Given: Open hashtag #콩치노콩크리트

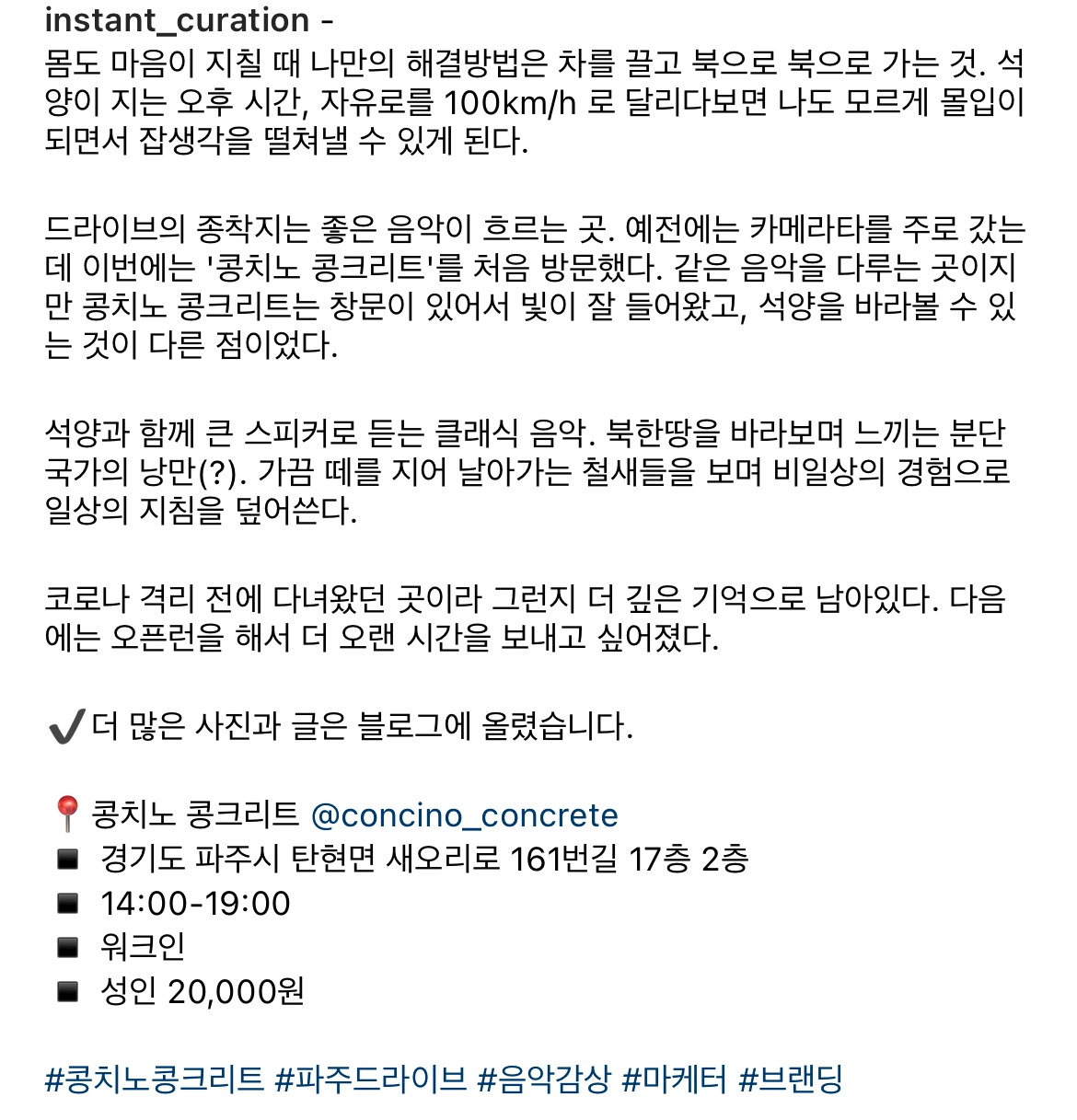Looking at the screenshot, I should click(155, 1079).
